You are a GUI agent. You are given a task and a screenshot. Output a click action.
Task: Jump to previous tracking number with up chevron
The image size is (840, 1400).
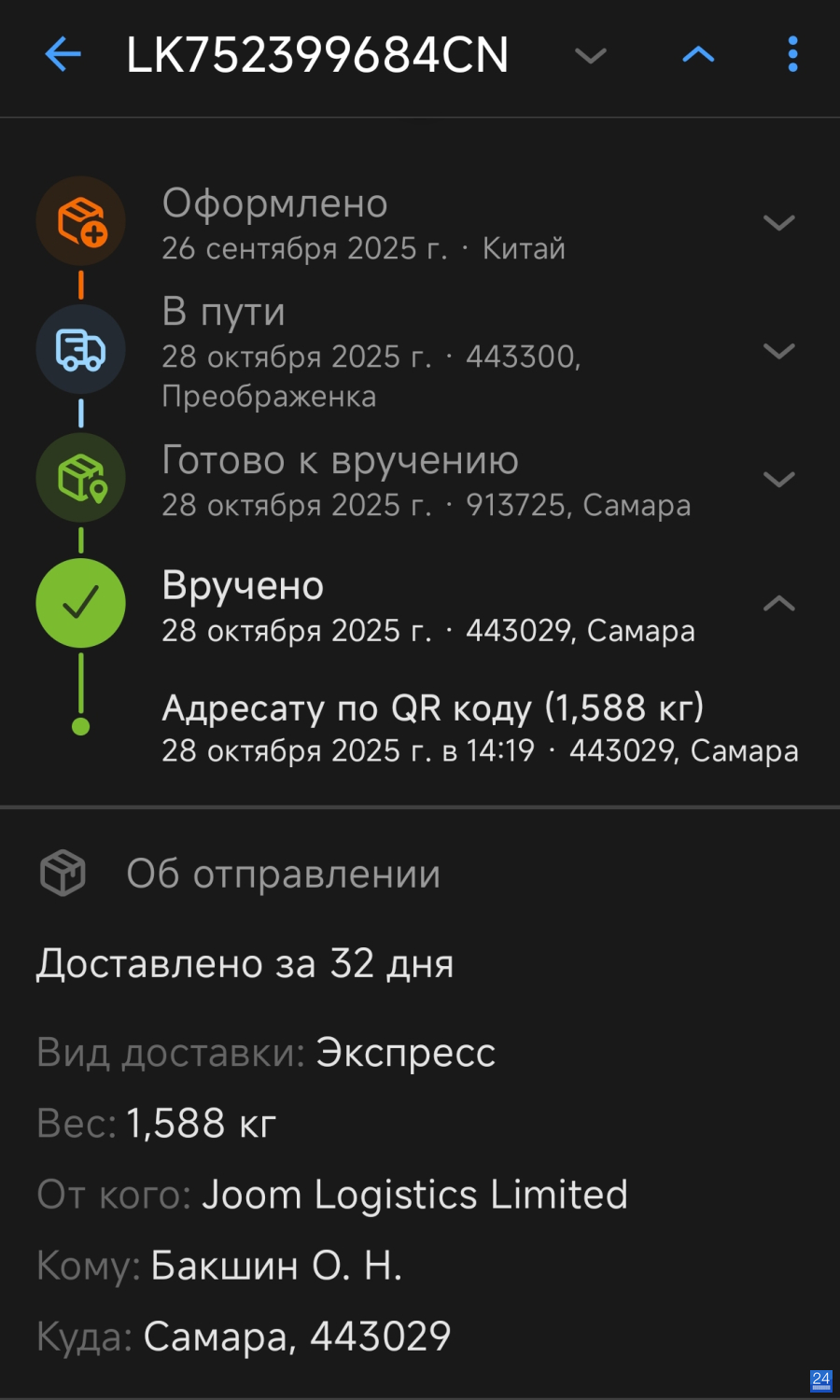click(698, 55)
